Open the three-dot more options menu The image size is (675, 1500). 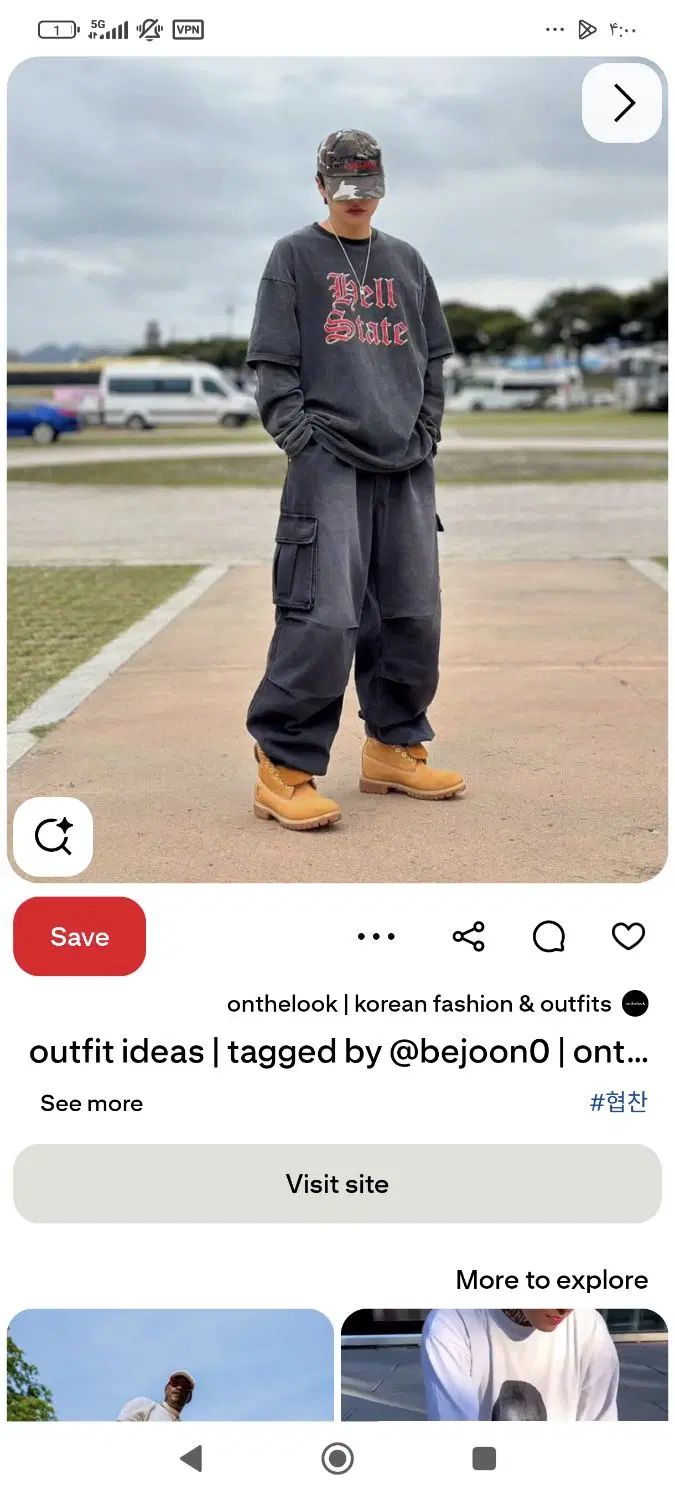click(x=376, y=936)
